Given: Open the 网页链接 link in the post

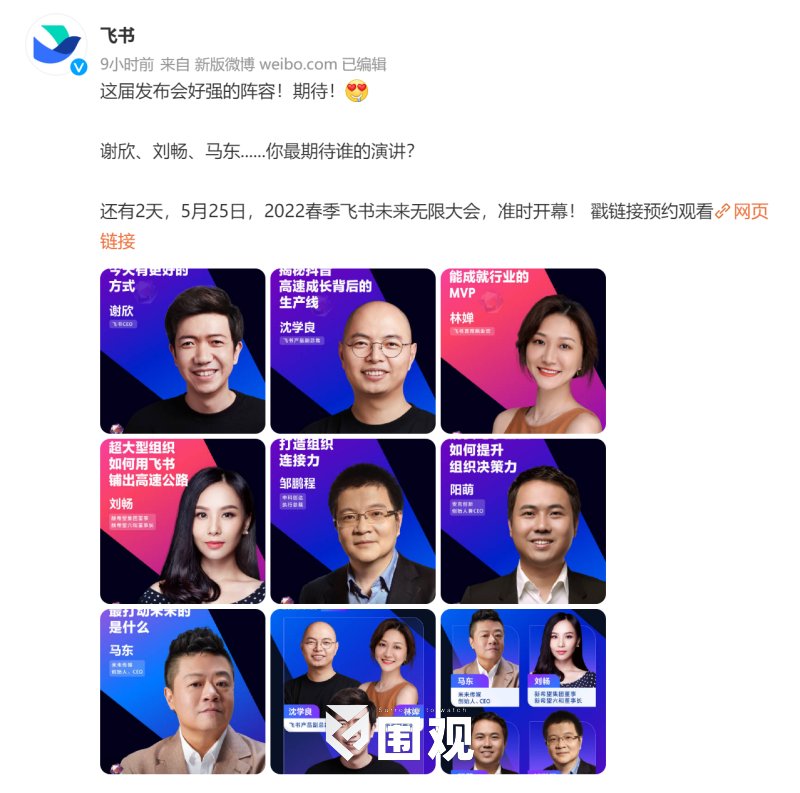Looking at the screenshot, I should pos(750,211).
